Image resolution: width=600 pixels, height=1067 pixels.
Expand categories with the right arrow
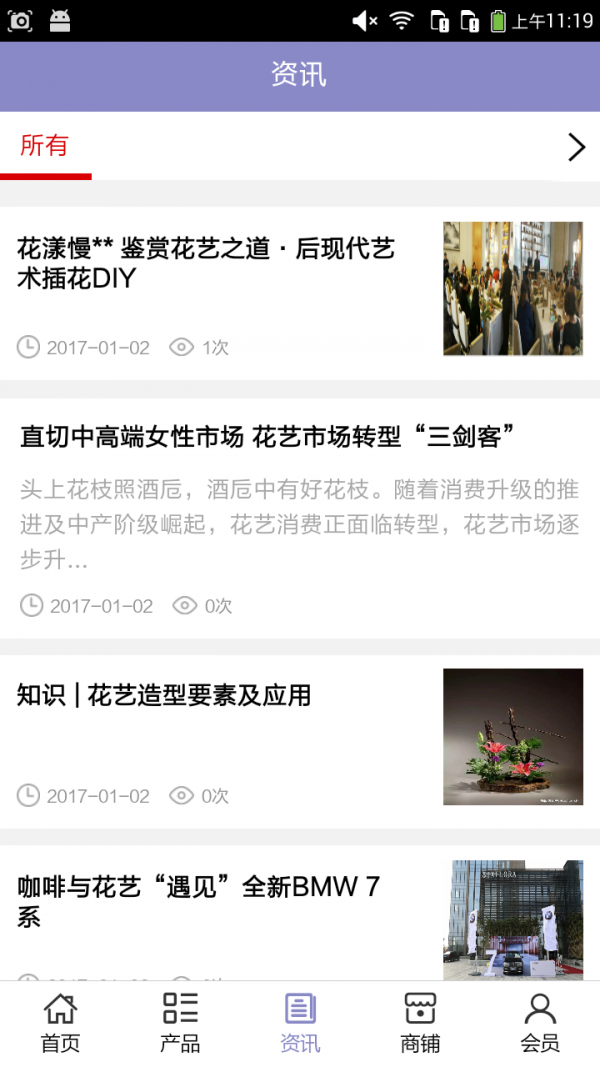coord(576,148)
